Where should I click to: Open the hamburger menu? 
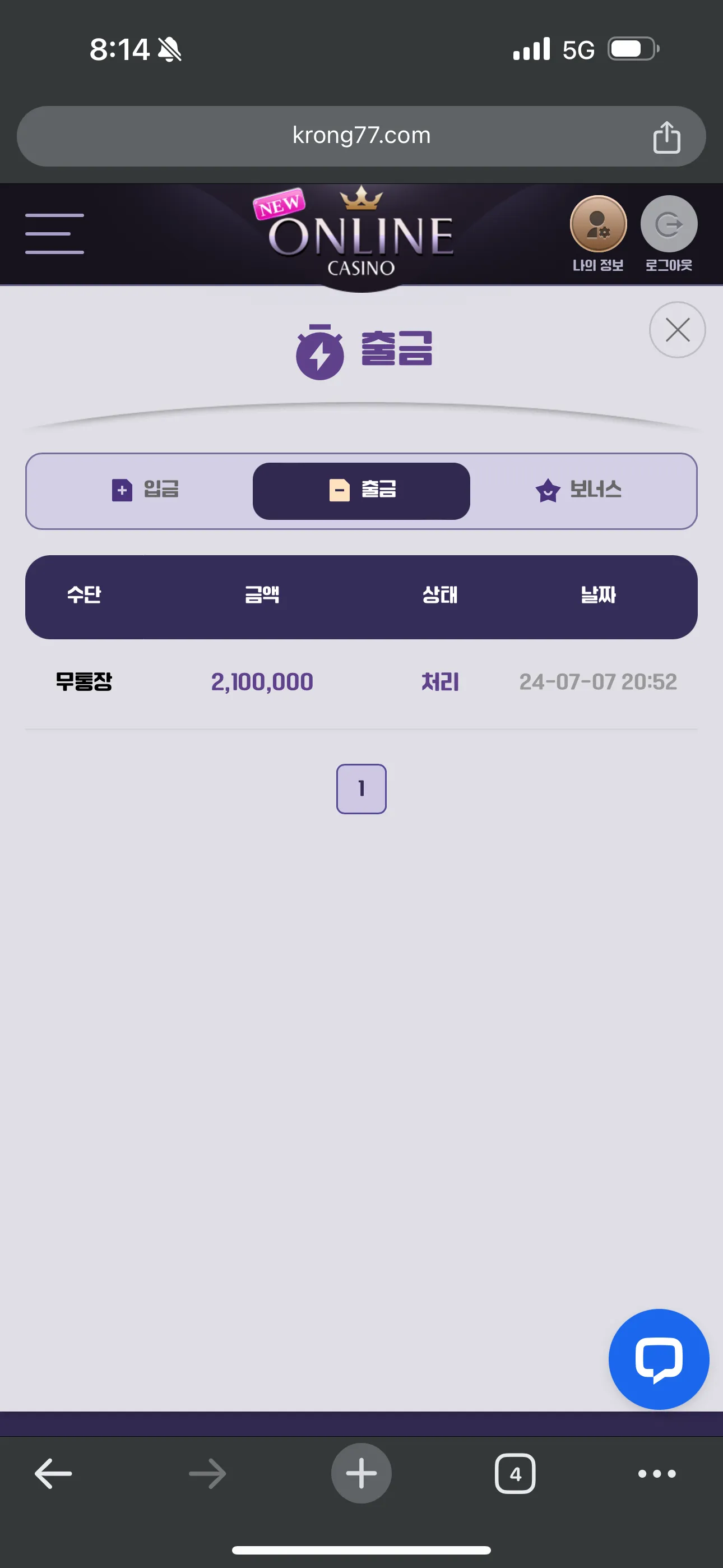point(54,234)
